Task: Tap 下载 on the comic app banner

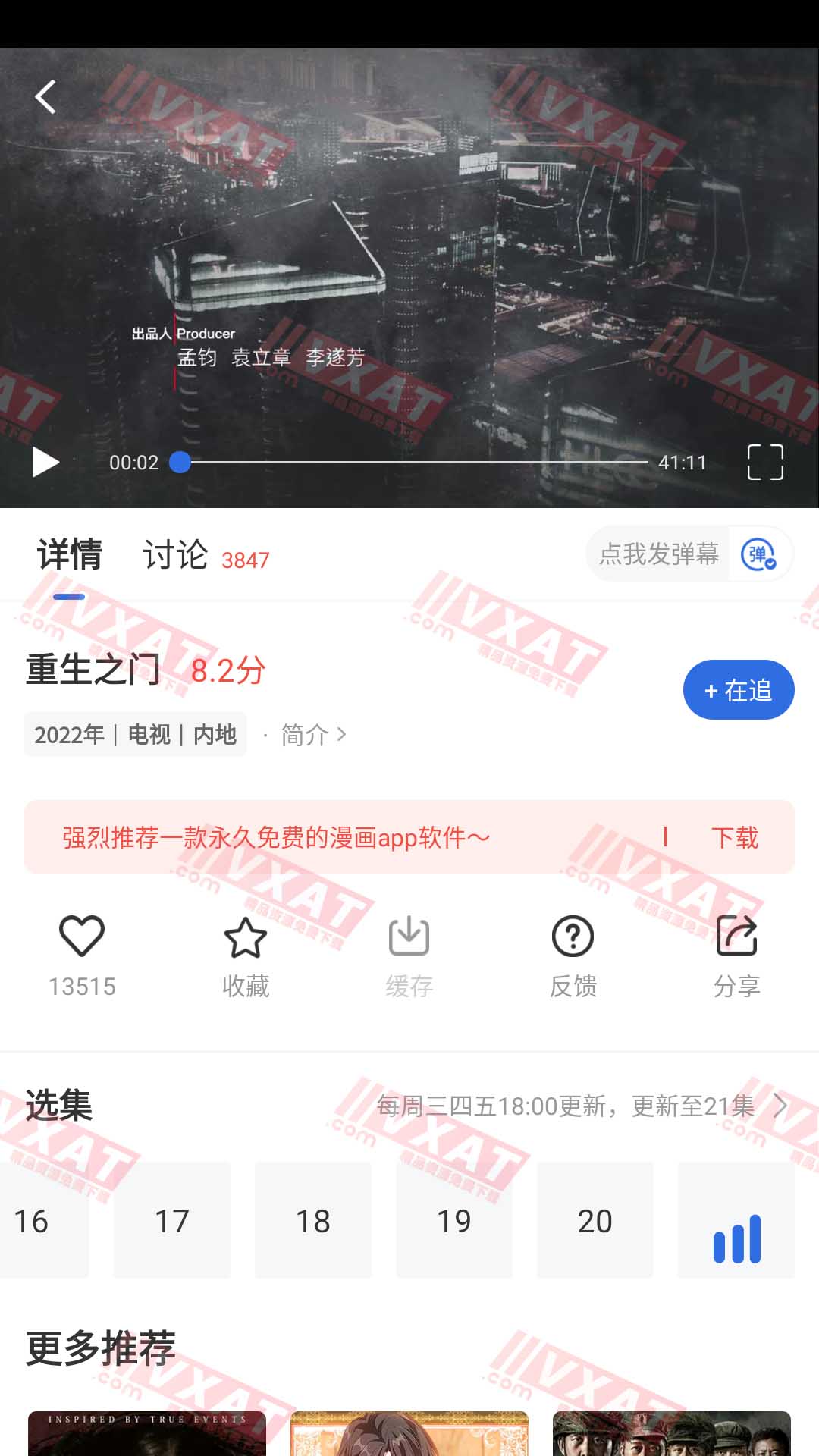Action: (x=734, y=837)
